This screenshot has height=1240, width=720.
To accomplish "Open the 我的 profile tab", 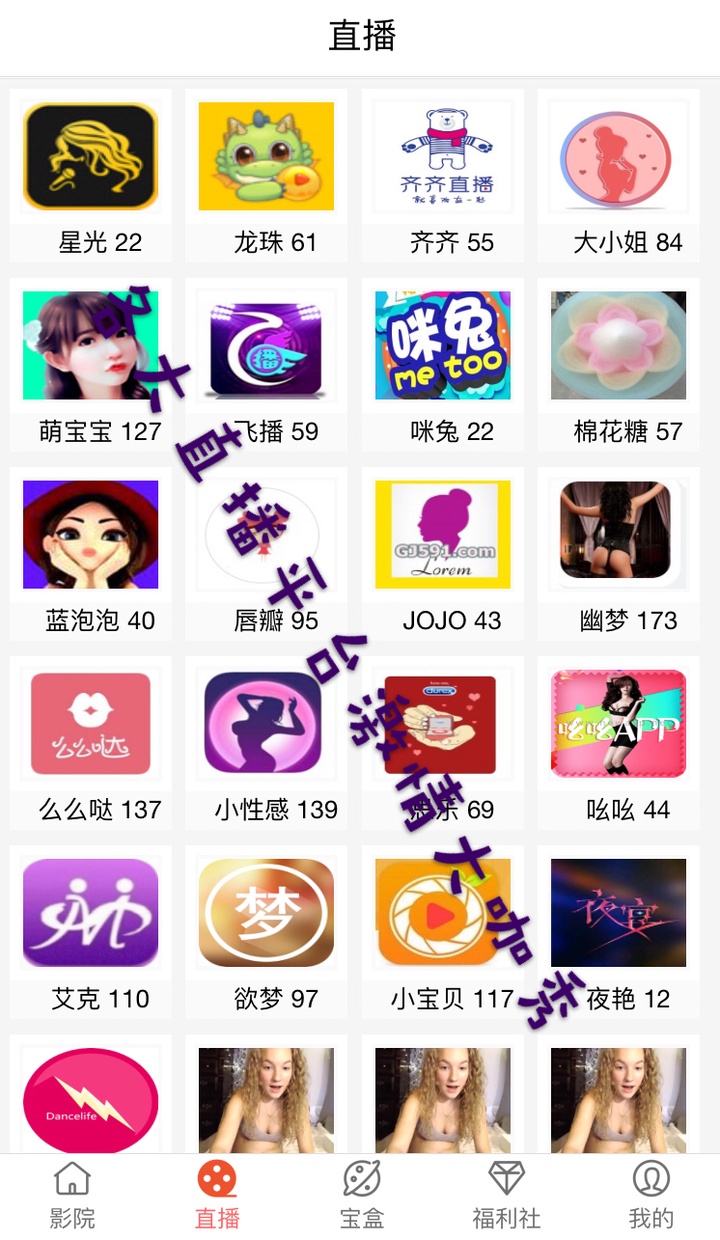I will point(651,1195).
